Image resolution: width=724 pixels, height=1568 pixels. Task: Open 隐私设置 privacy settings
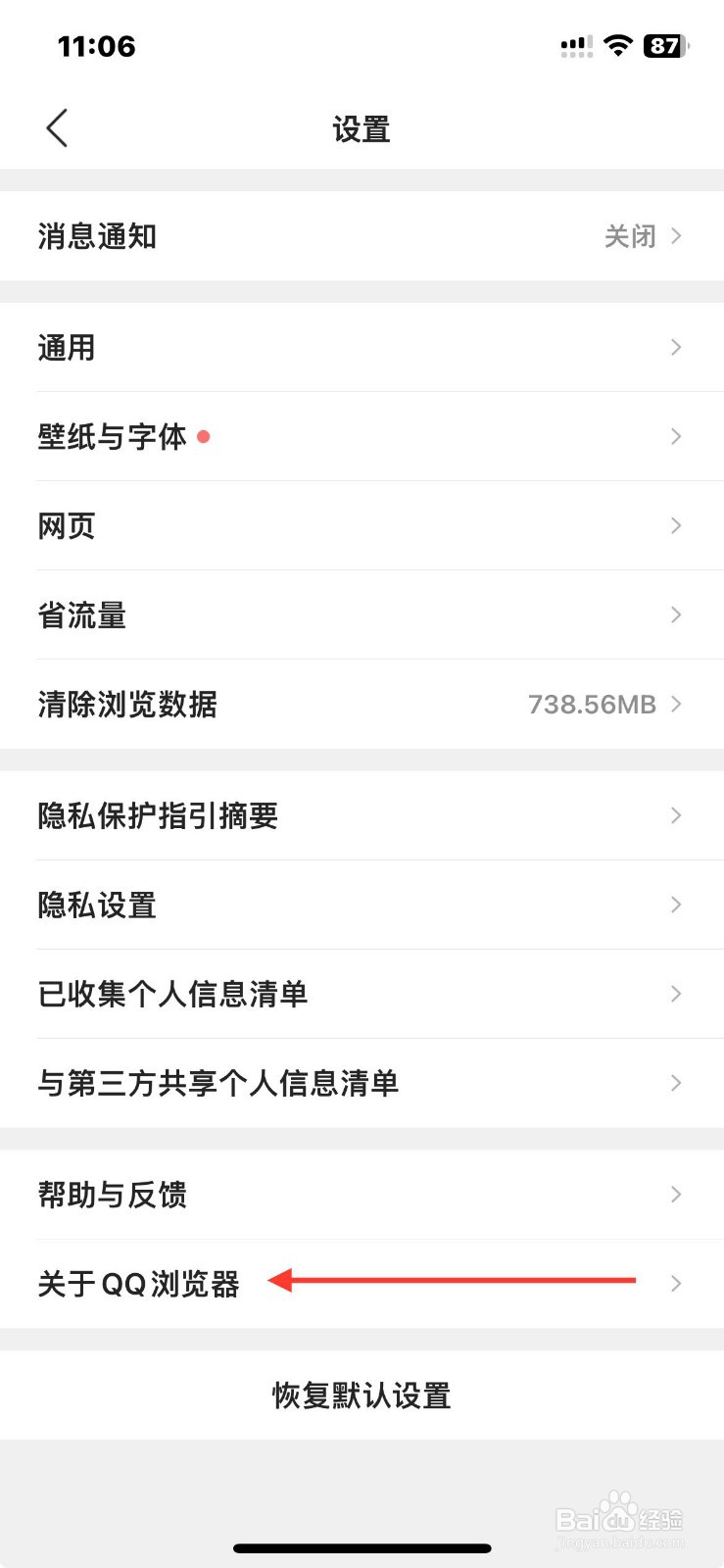click(x=362, y=905)
